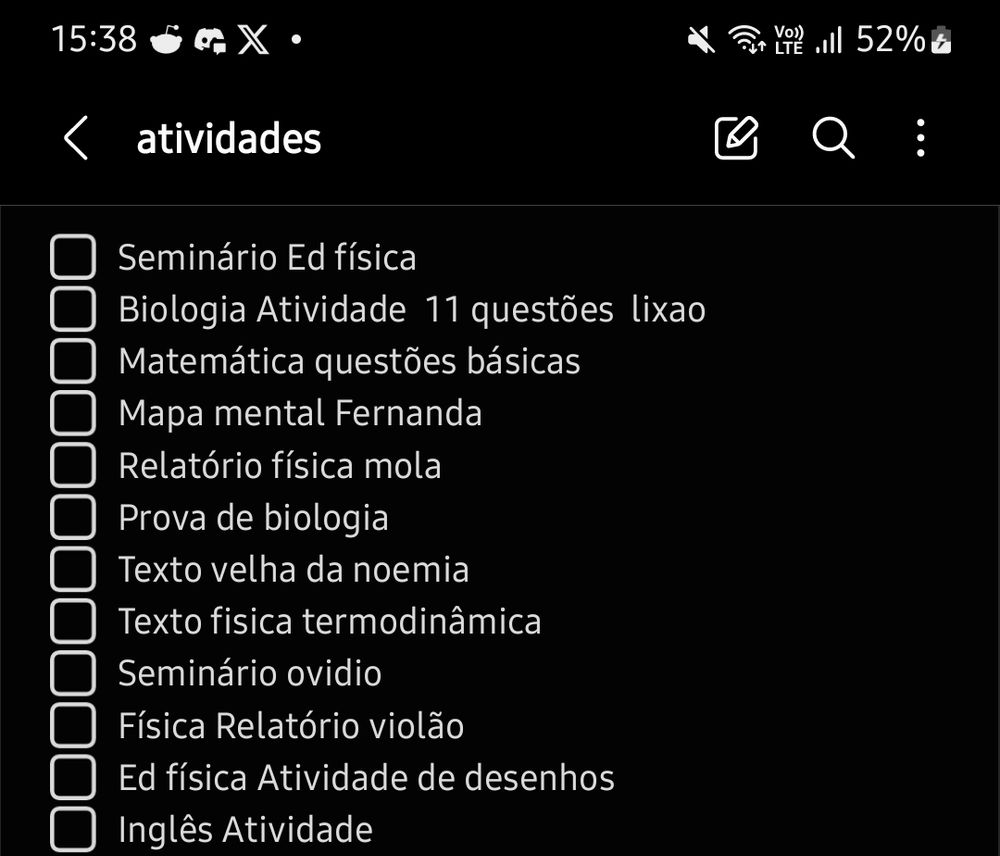Tick the Texto velha da noemia box
This screenshot has height=856, width=1000.
tap(73, 570)
